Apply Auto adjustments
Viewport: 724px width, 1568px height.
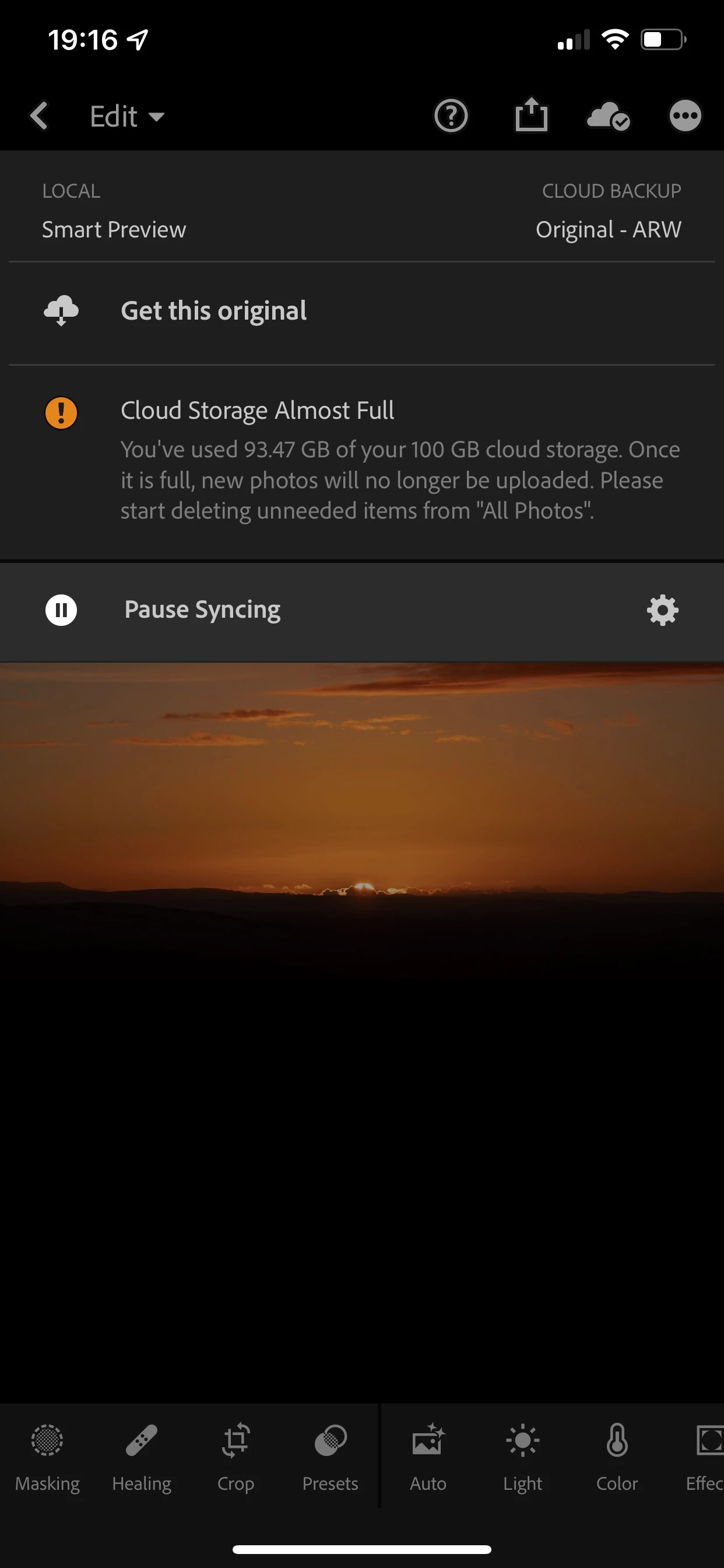(428, 1455)
